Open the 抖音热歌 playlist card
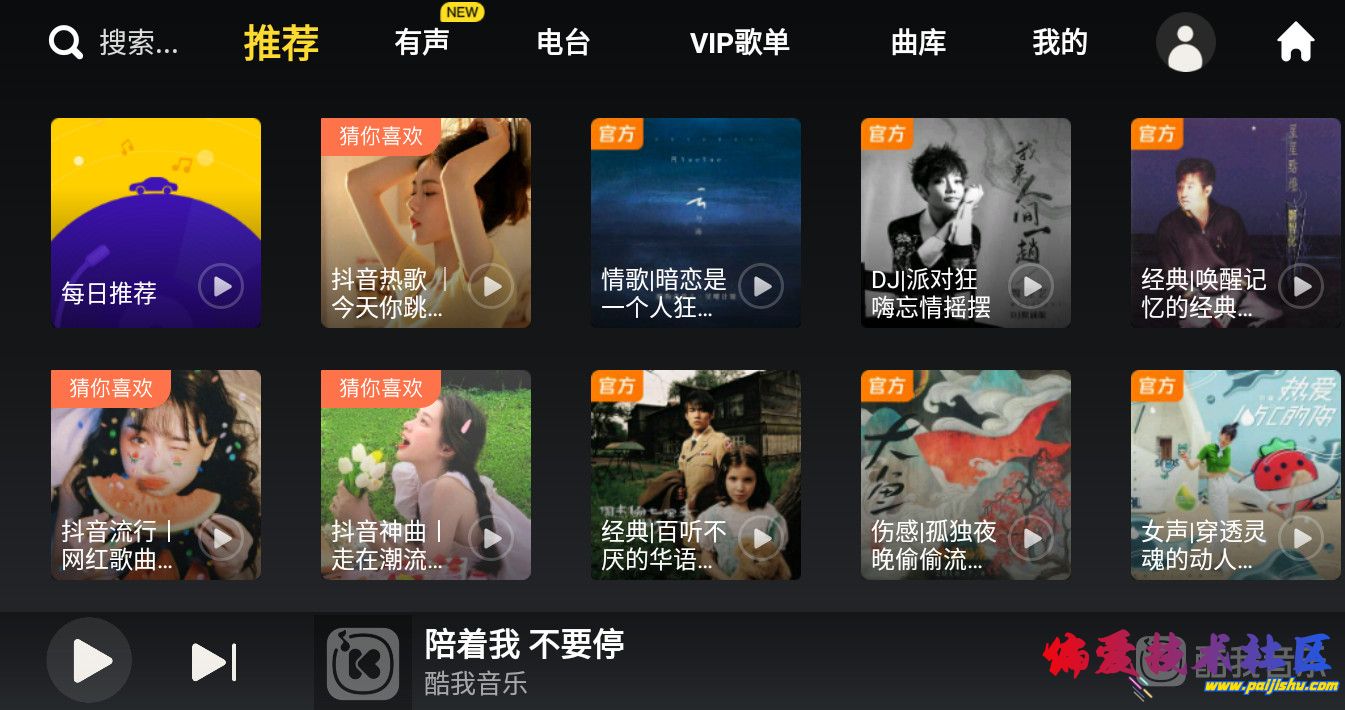 click(x=426, y=222)
